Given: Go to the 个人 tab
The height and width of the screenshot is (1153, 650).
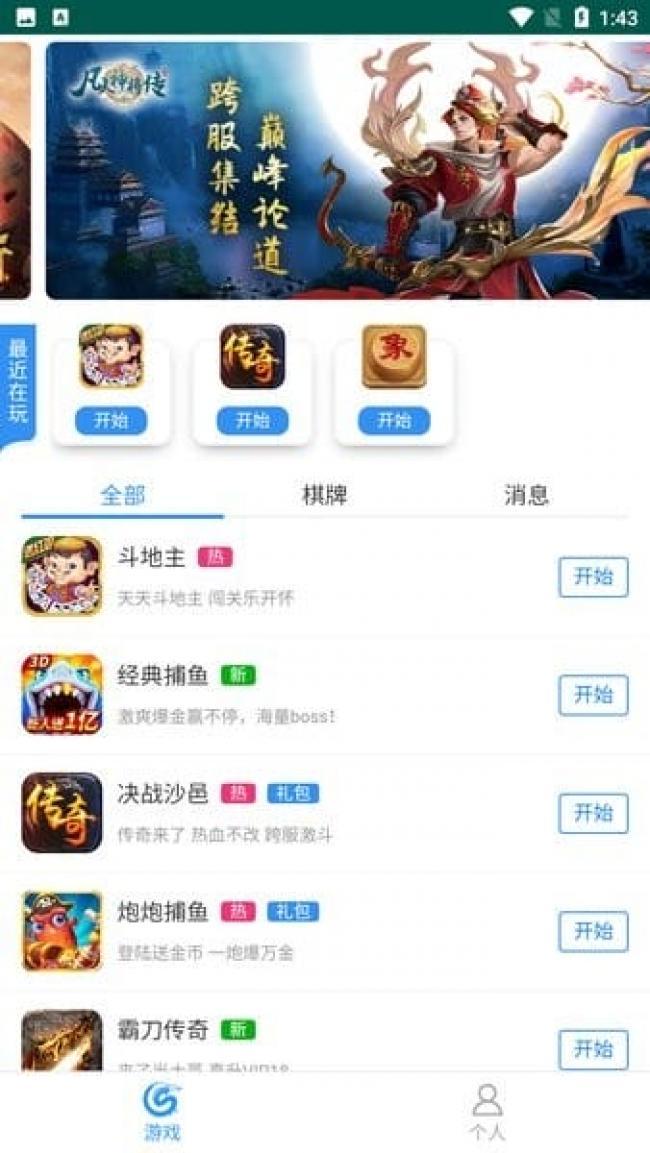Looking at the screenshot, I should pos(487,1111).
